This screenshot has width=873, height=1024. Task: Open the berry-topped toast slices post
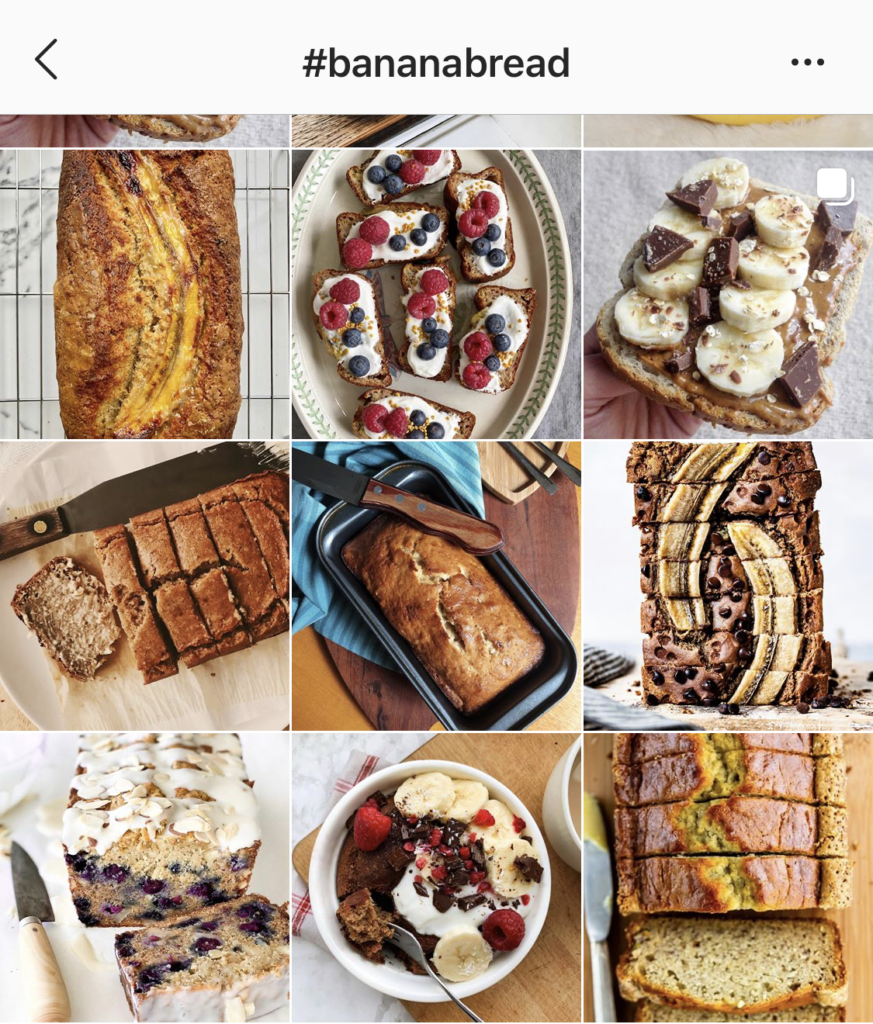click(436, 293)
